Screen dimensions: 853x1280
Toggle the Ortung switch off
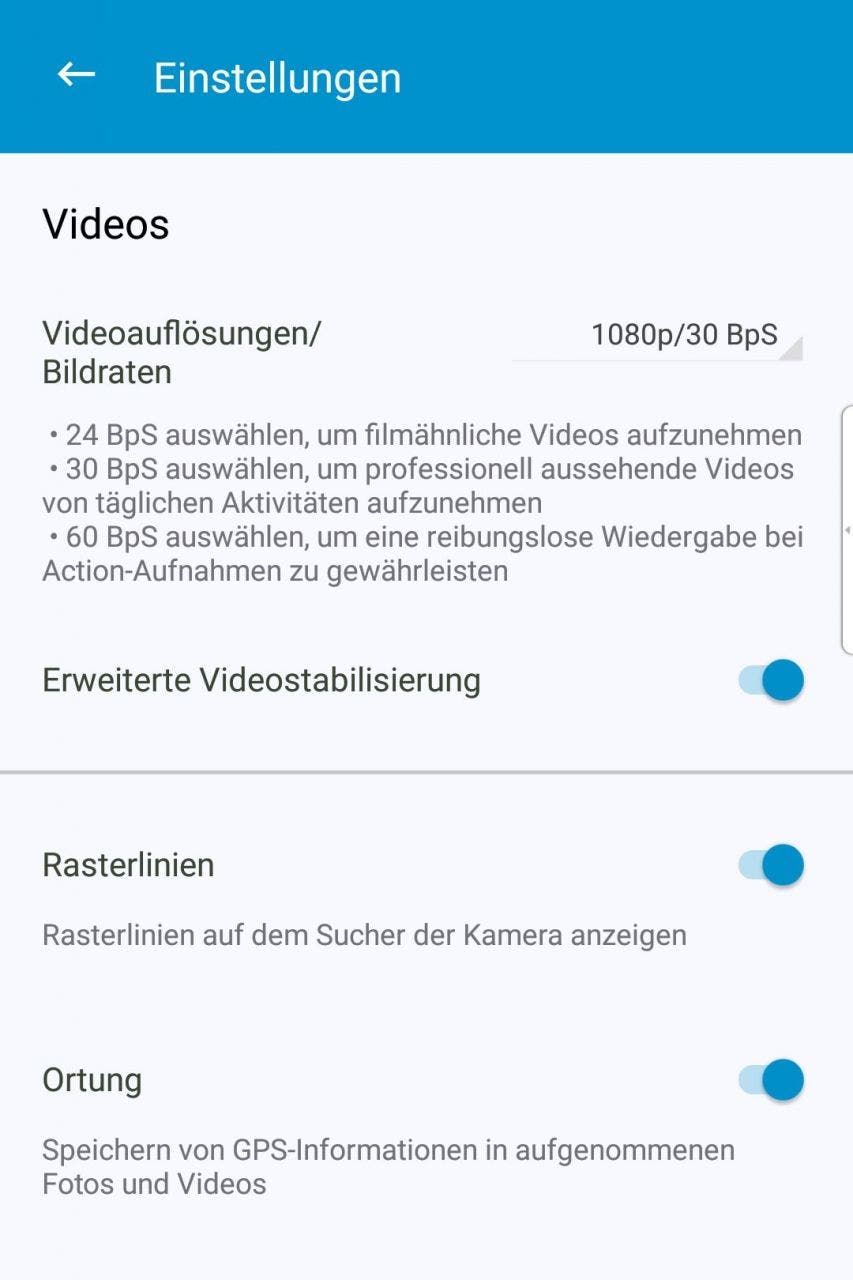771,1080
